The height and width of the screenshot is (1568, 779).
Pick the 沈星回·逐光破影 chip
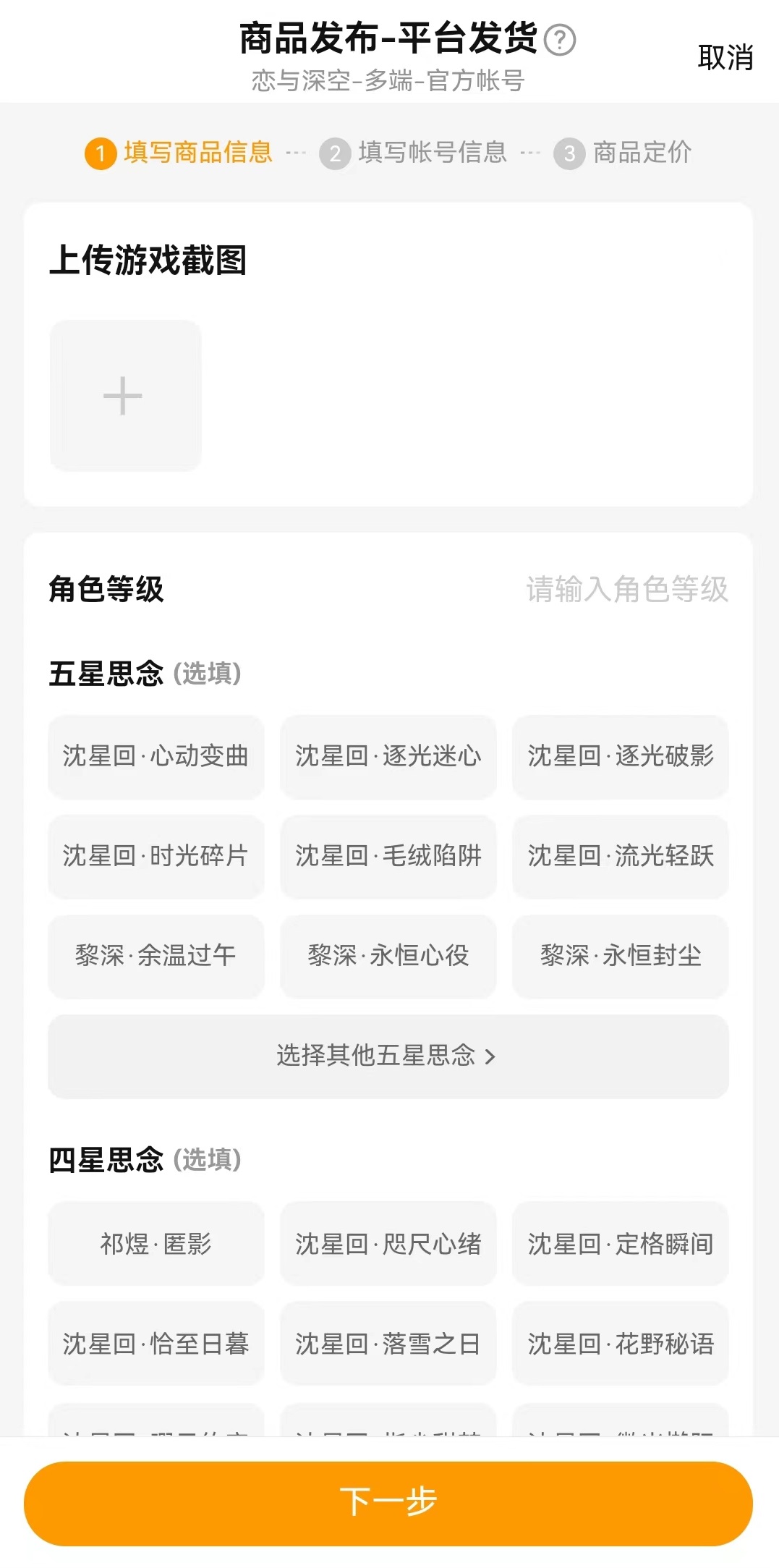coord(621,756)
